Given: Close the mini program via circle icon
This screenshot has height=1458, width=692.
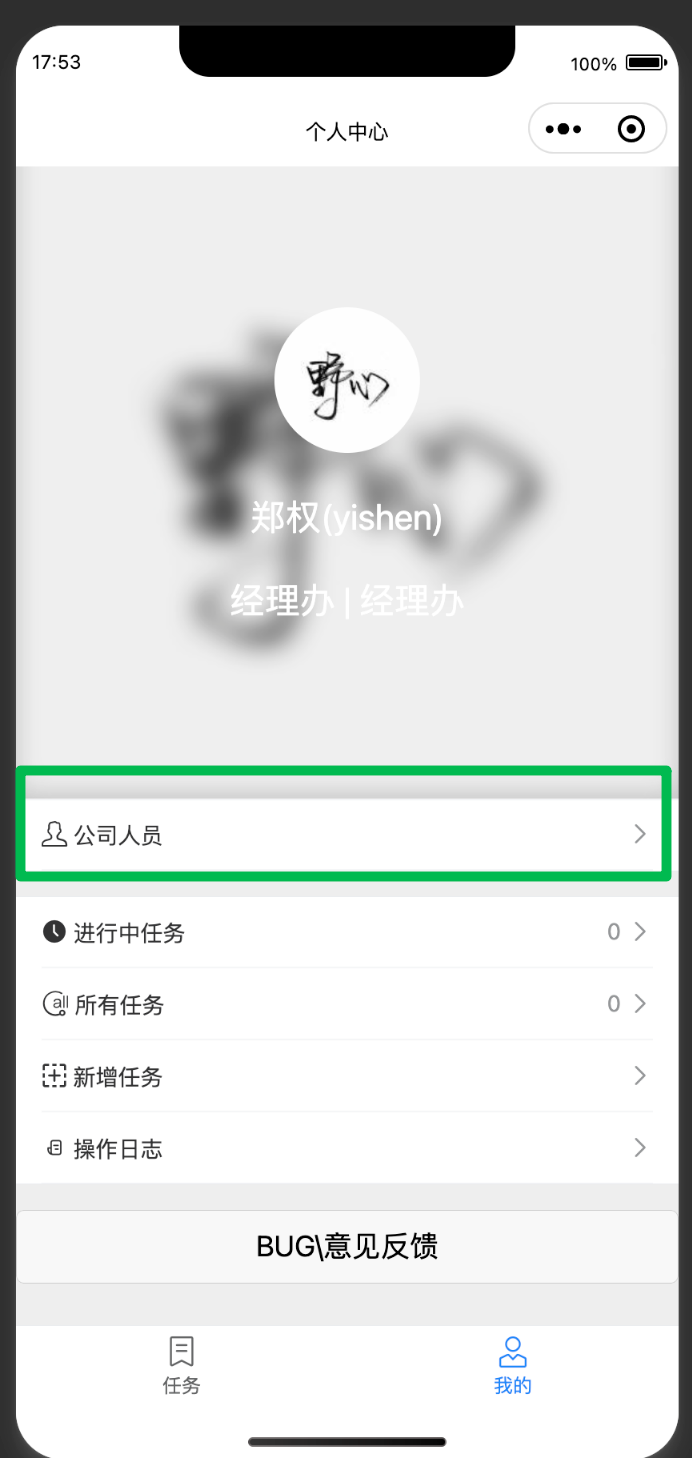Looking at the screenshot, I should coord(631,129).
